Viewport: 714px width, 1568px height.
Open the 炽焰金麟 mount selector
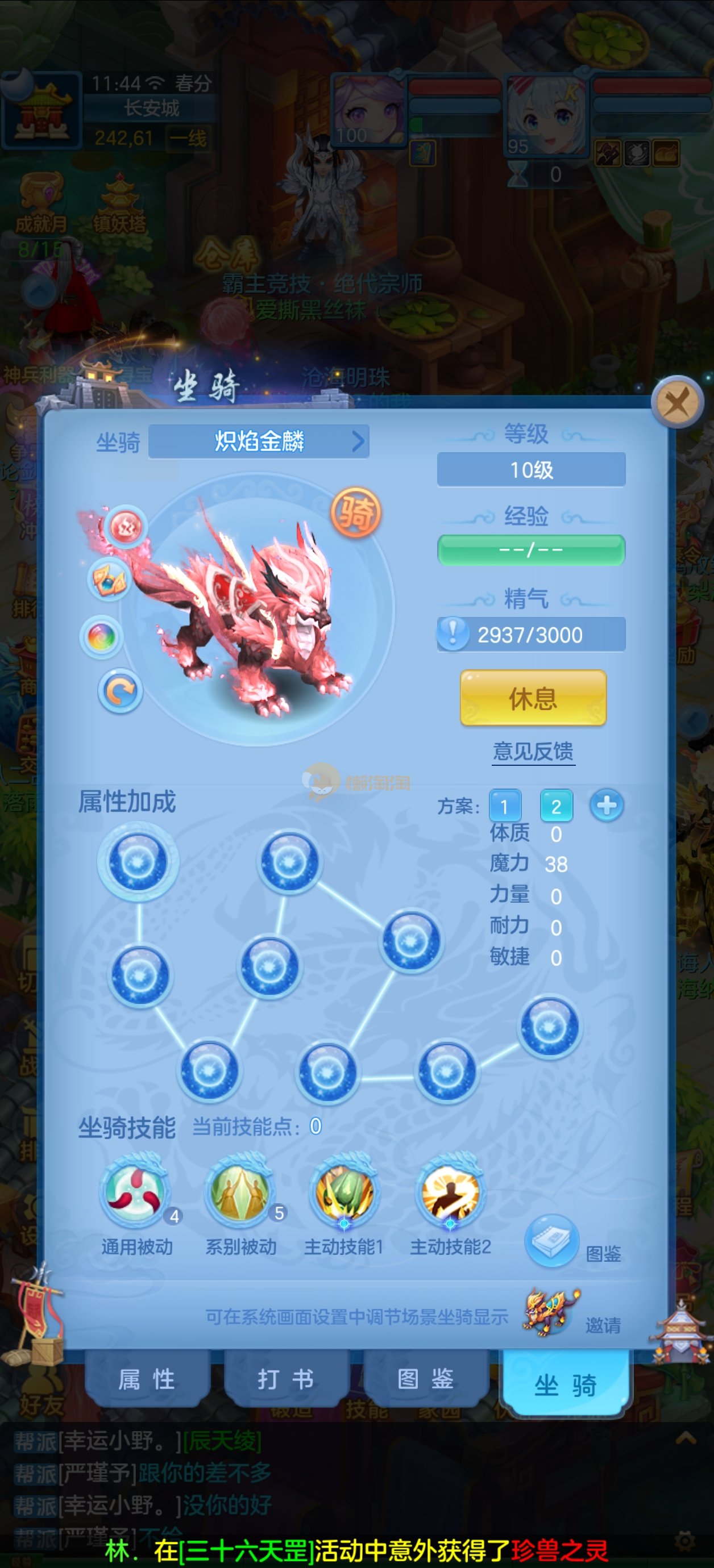click(259, 441)
